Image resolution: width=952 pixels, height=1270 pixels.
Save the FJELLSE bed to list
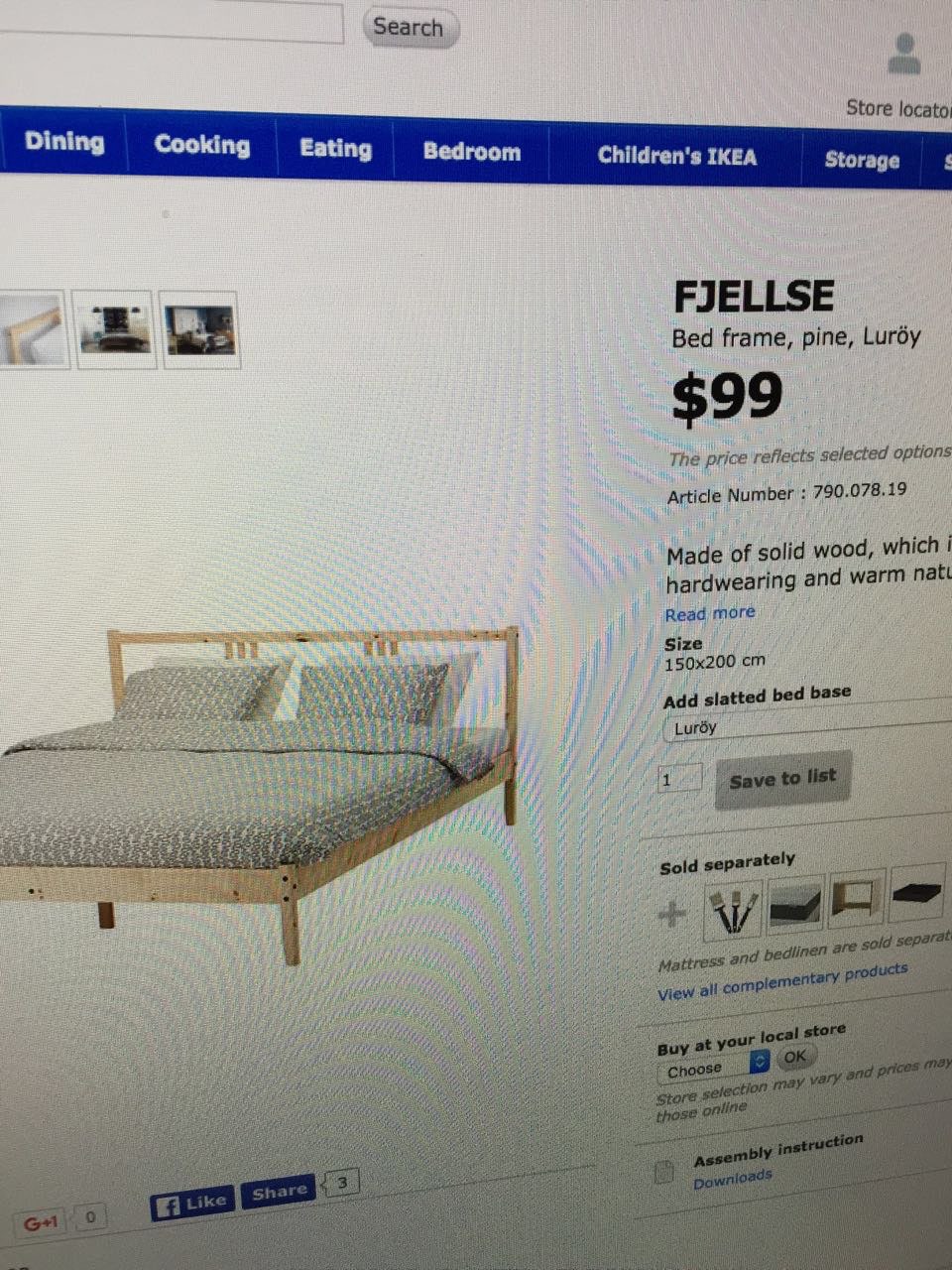tap(782, 780)
